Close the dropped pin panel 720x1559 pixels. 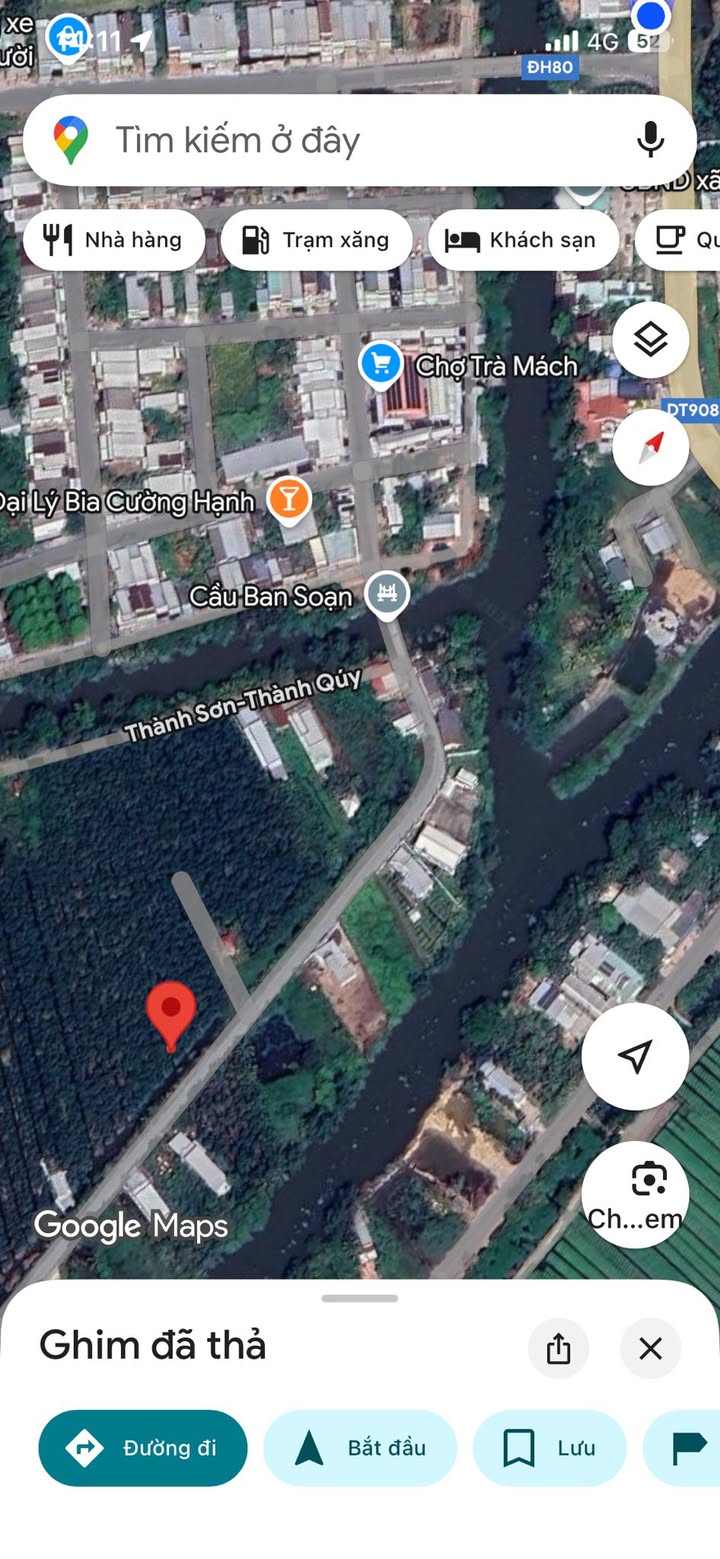pyautogui.click(x=650, y=1348)
